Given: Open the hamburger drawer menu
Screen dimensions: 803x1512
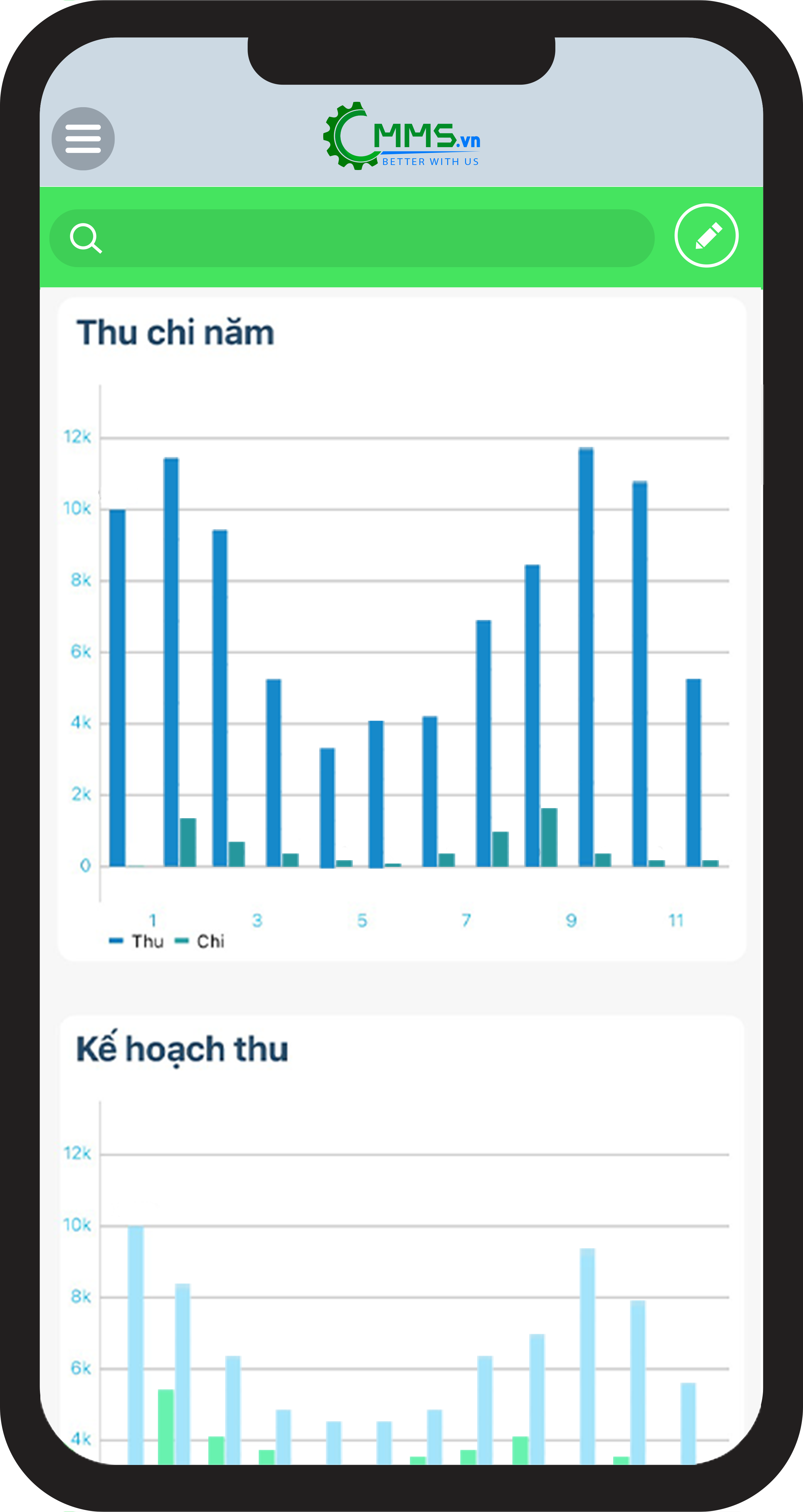Looking at the screenshot, I should pos(83,138).
